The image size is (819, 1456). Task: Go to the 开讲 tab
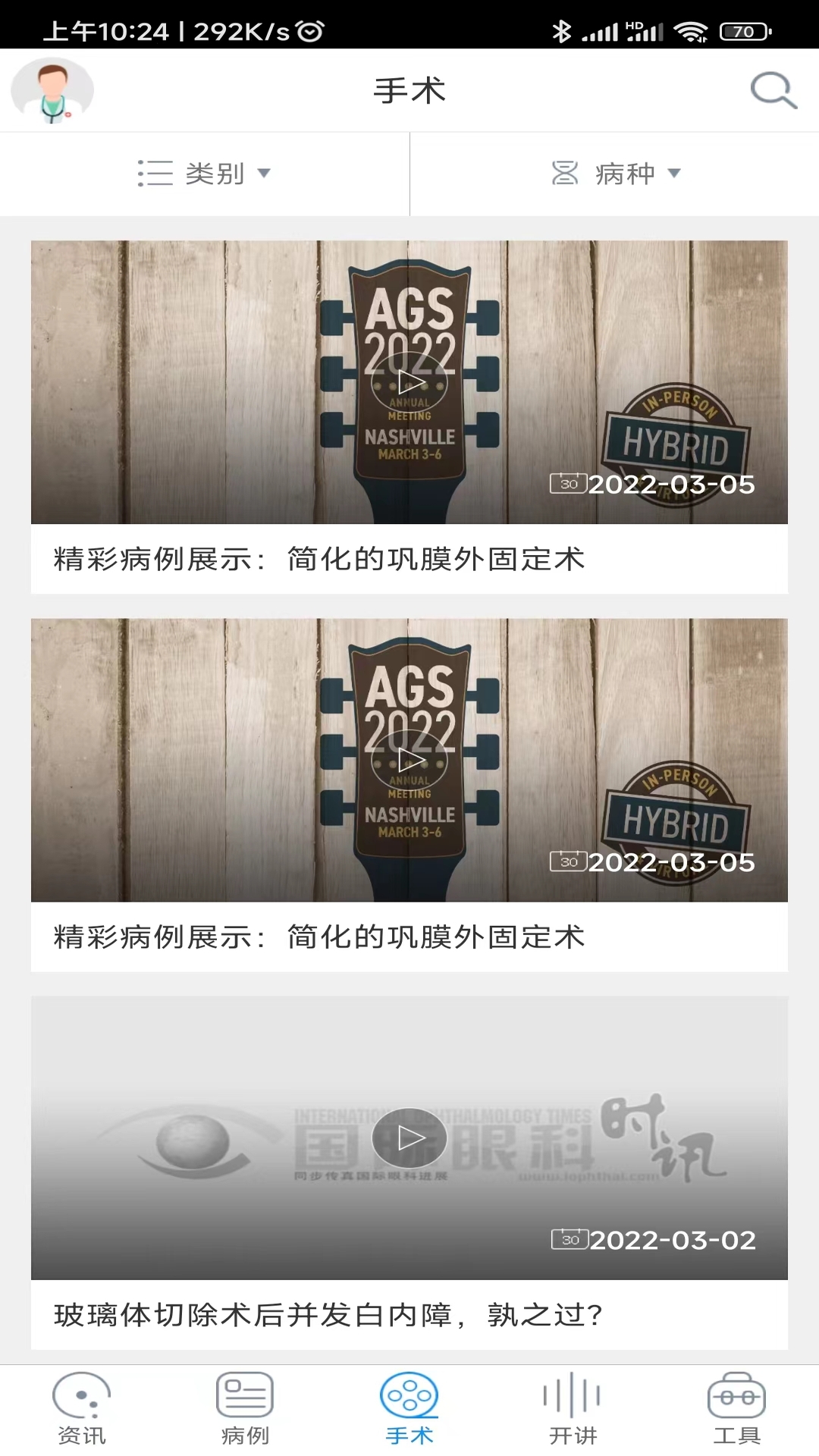coord(573,1409)
